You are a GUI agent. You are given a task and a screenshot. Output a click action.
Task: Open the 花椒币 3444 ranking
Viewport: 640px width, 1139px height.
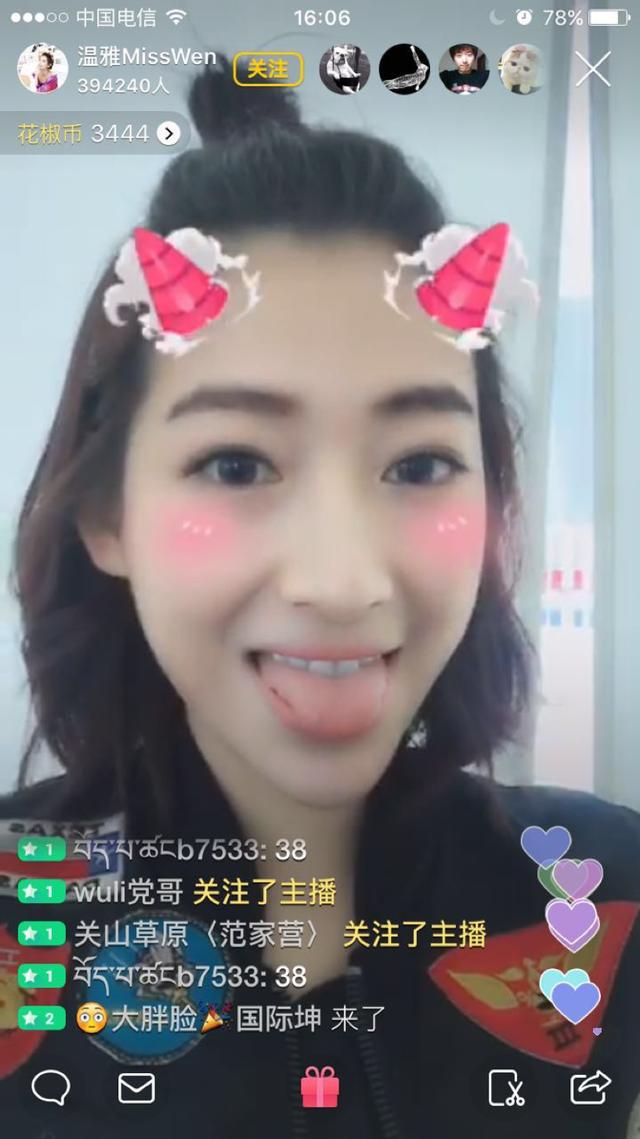pos(98,132)
